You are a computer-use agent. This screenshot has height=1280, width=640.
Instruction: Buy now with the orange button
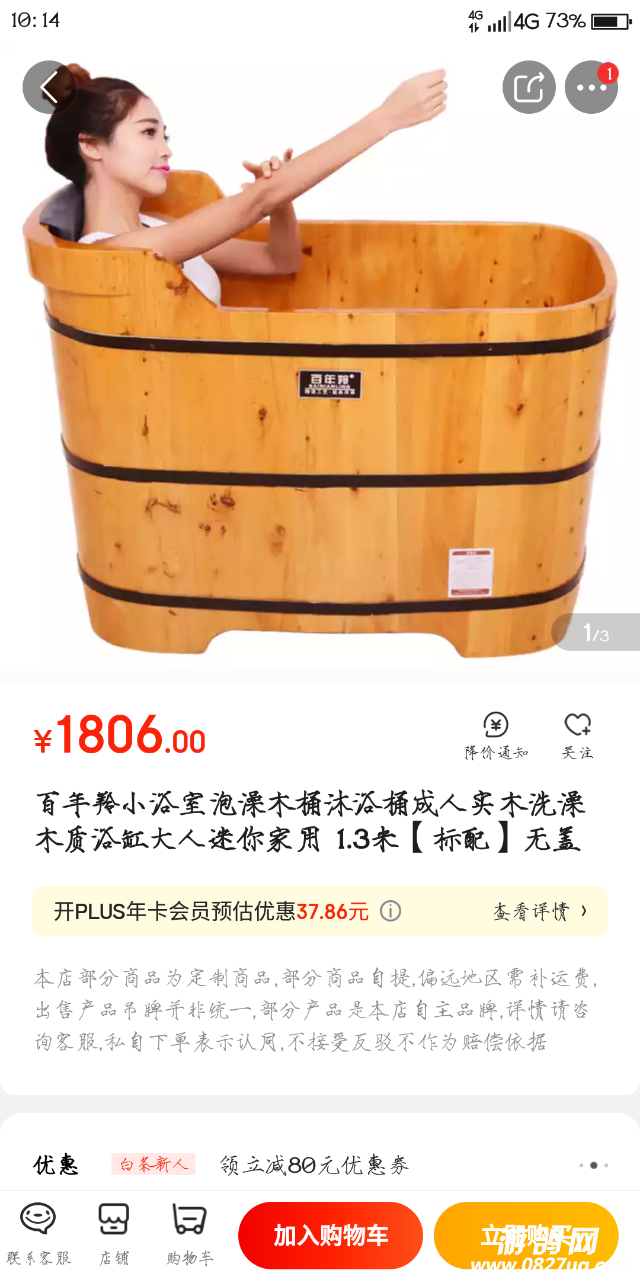coord(526,1236)
